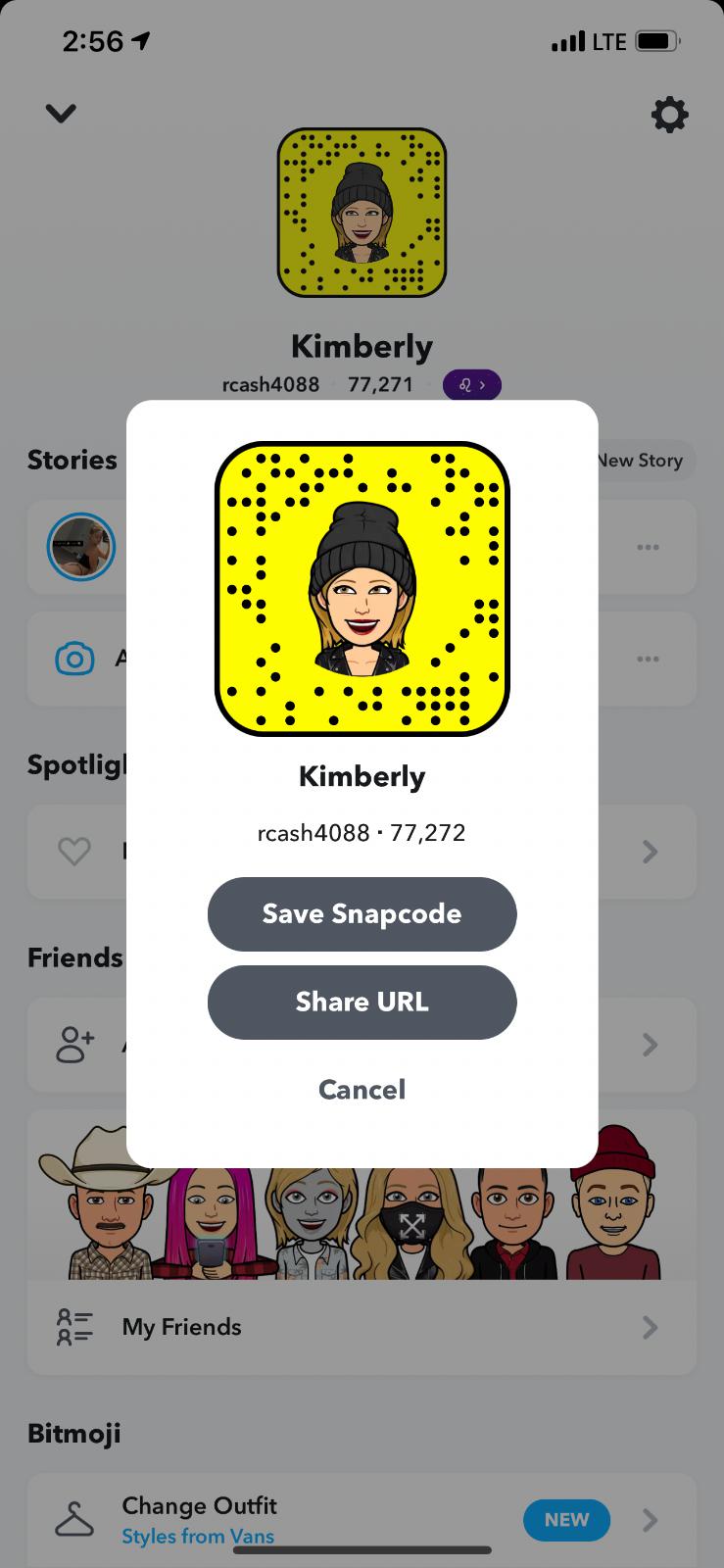Close profile with the down chevron

(61, 114)
